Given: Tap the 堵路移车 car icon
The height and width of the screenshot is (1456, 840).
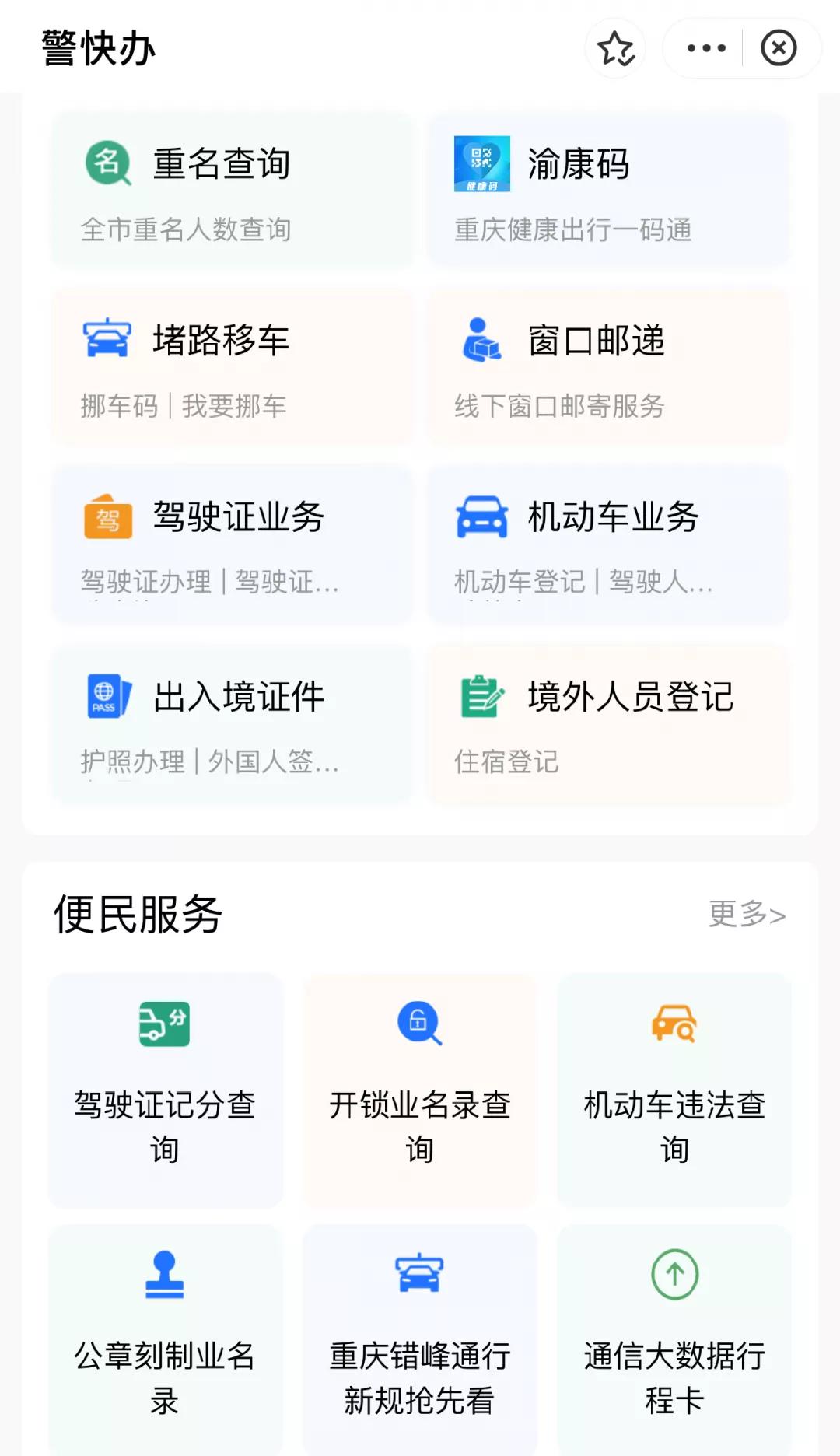Looking at the screenshot, I should pos(107,338).
